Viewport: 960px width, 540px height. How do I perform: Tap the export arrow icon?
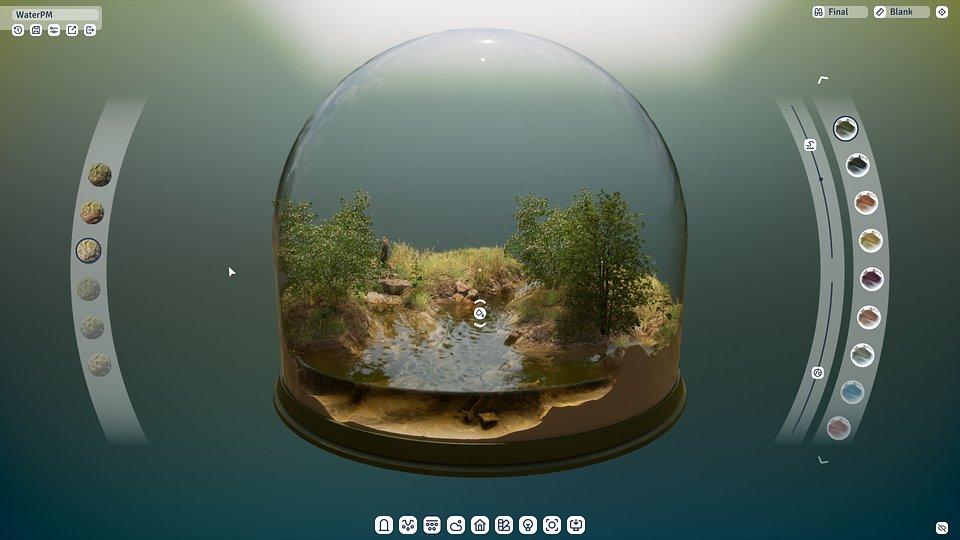(72, 30)
